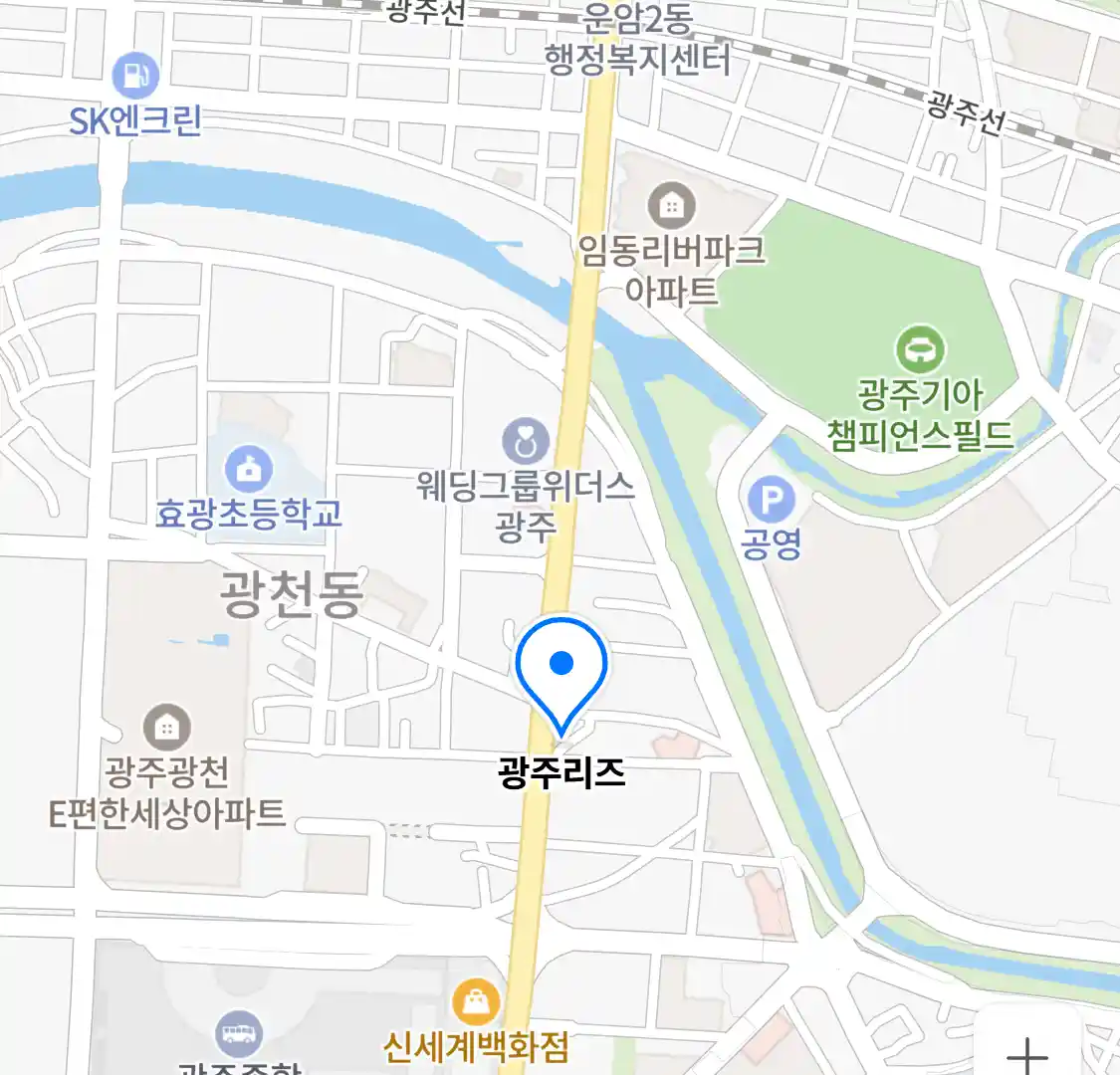Select the 광주기아 챔피언스필드 marker

pyautogui.click(x=921, y=348)
